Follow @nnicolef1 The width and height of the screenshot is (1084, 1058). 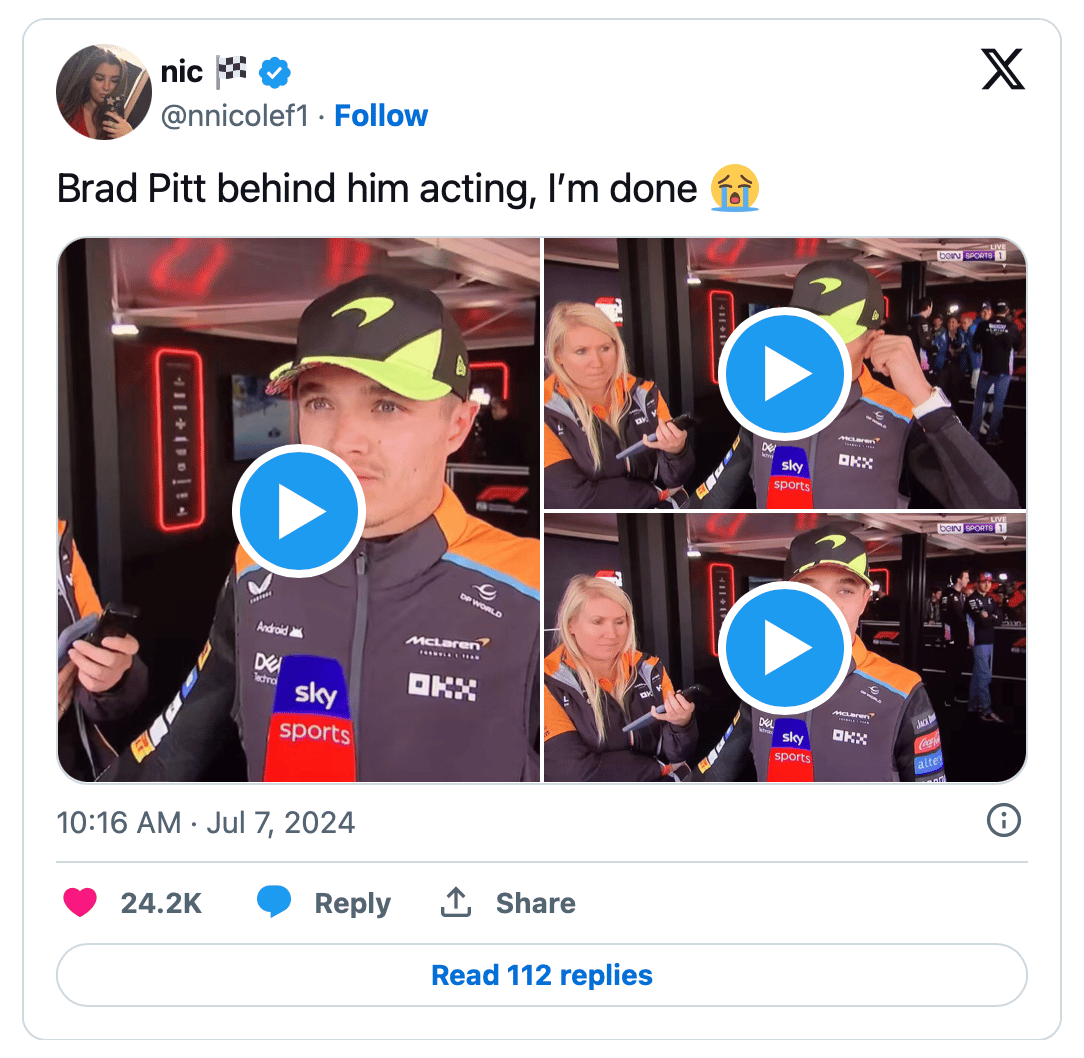click(380, 116)
